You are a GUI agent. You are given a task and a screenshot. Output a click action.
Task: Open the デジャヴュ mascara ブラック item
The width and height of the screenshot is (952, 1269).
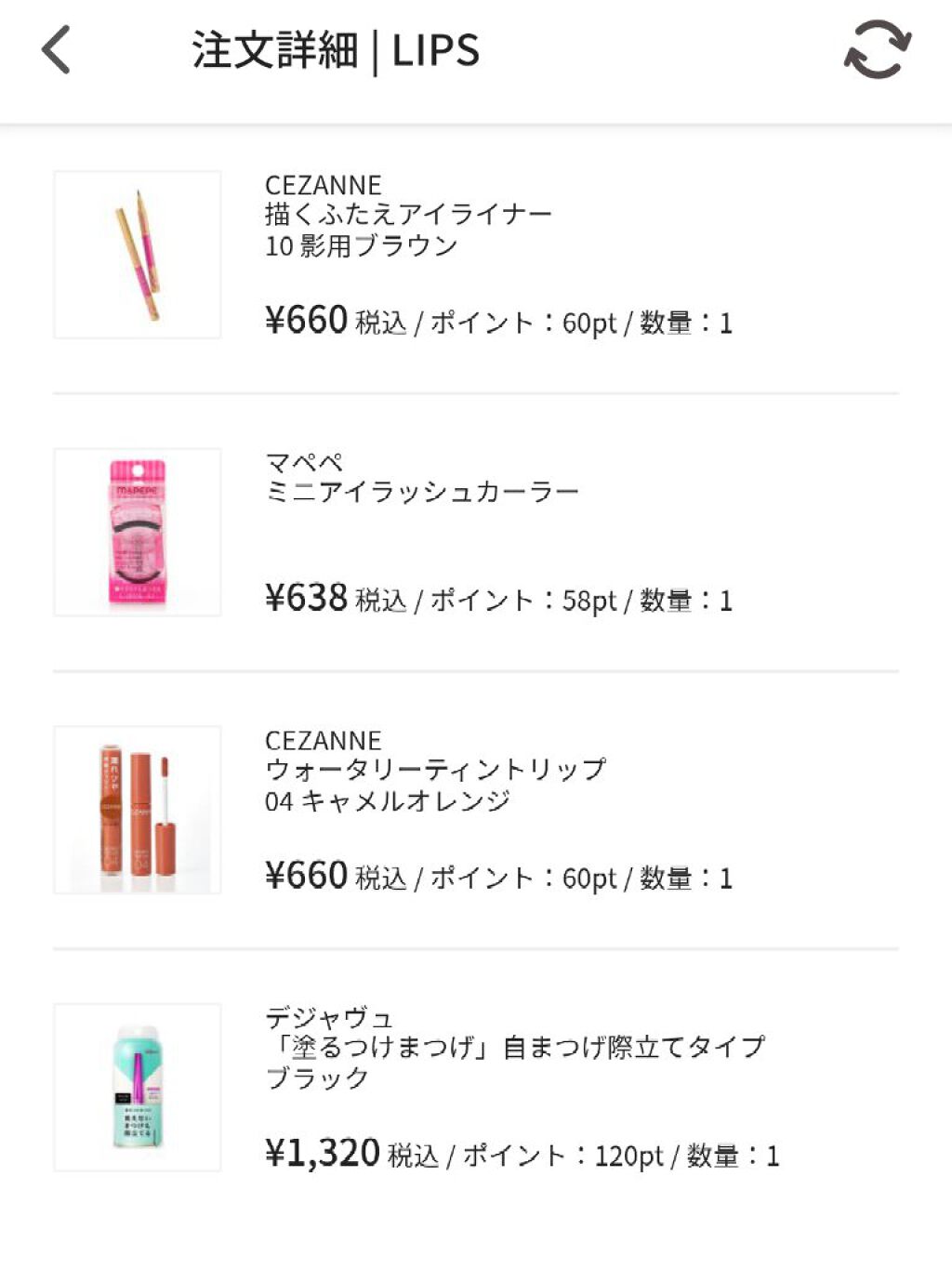476,1087
